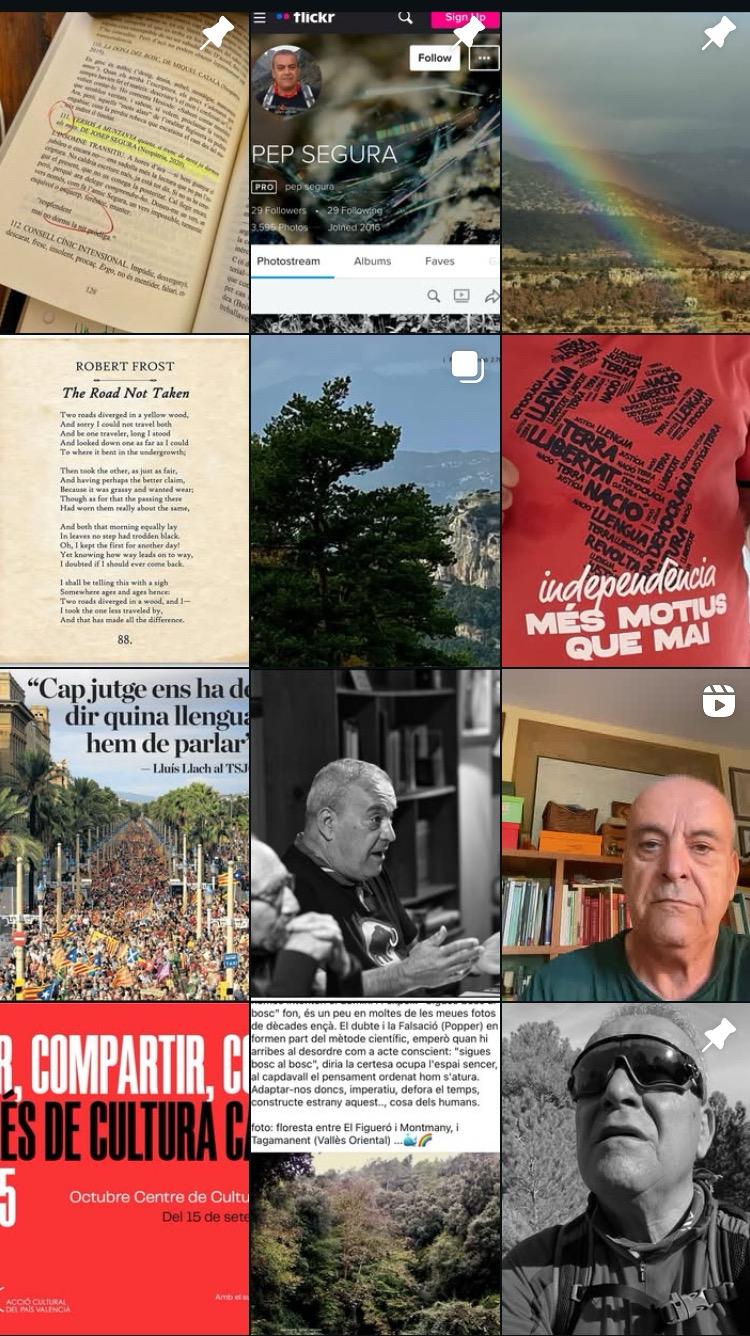Open the Robert Frost poem post
Image resolution: width=750 pixels, height=1336 pixels.
(x=124, y=500)
